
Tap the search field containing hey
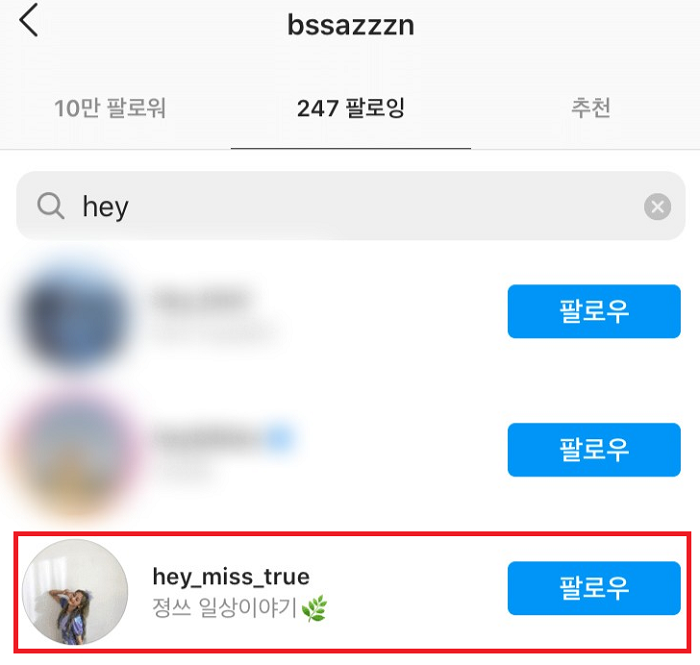point(340,206)
